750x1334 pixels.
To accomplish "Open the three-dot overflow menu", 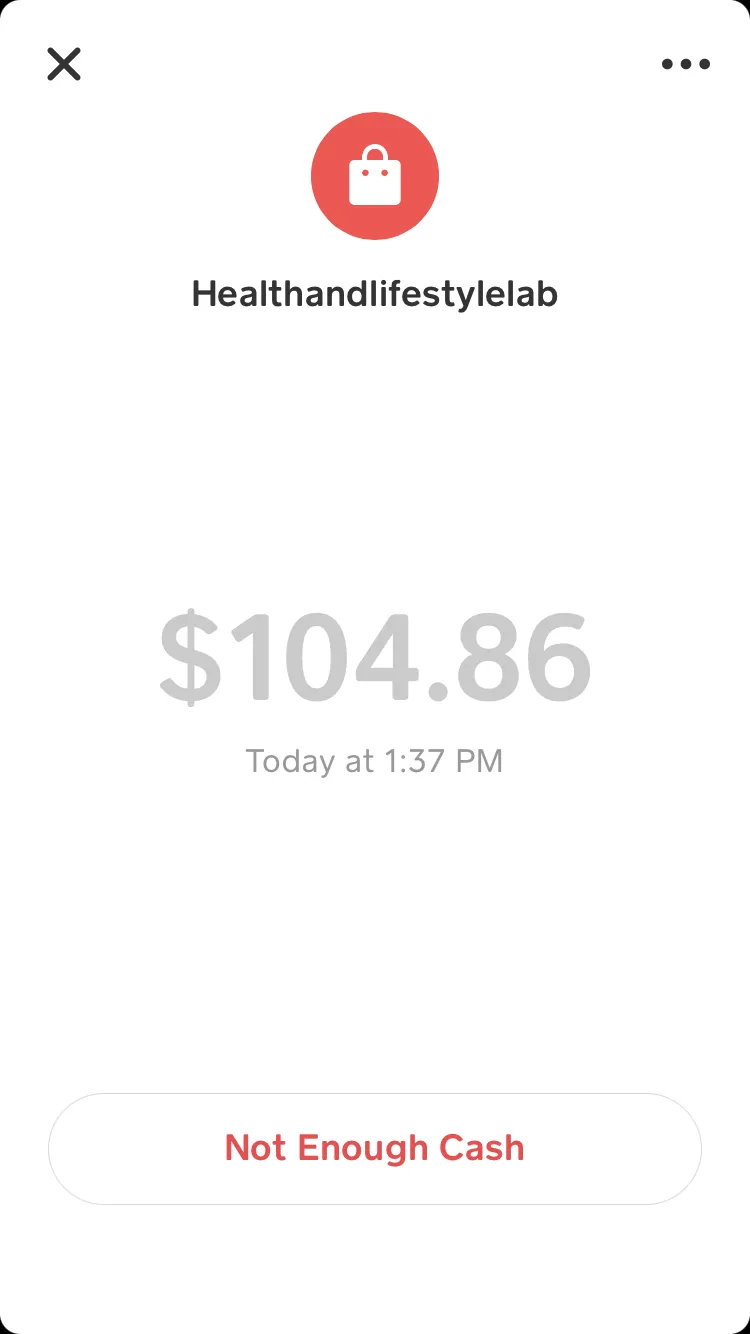I will coord(686,64).
